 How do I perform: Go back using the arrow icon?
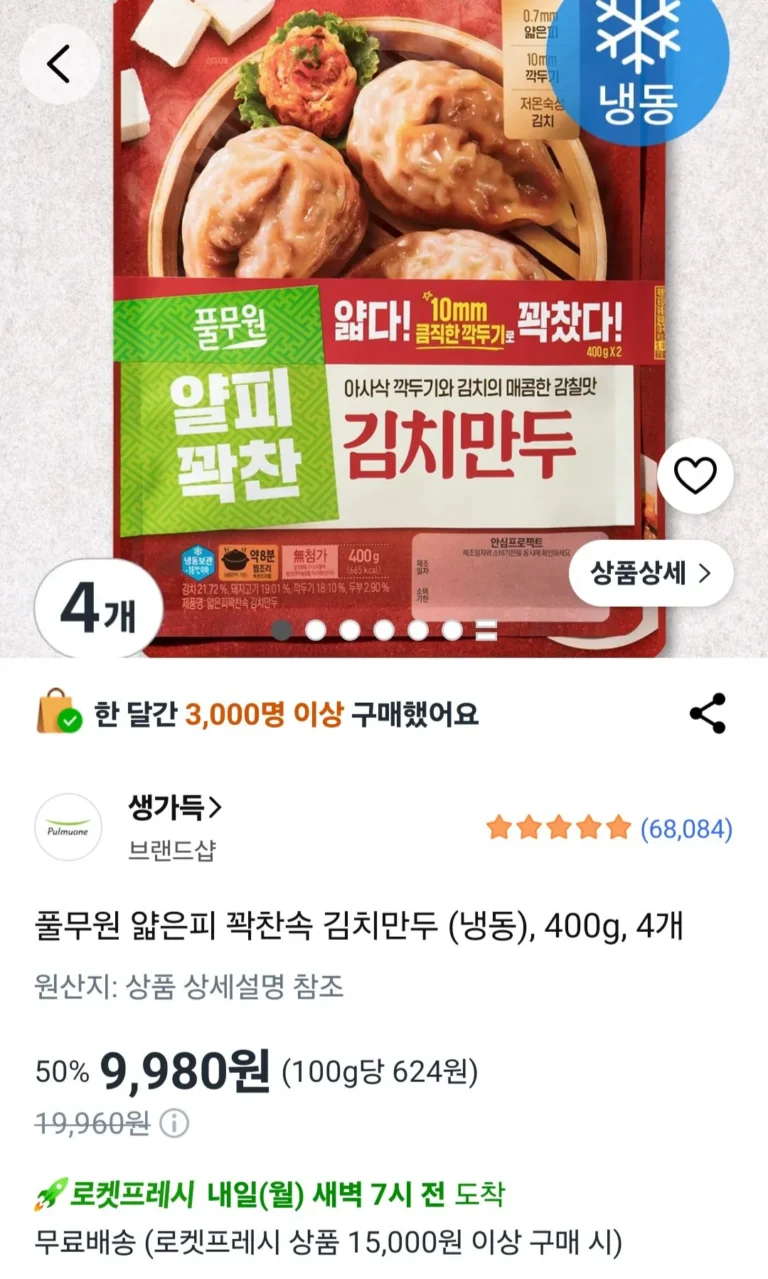pos(59,64)
